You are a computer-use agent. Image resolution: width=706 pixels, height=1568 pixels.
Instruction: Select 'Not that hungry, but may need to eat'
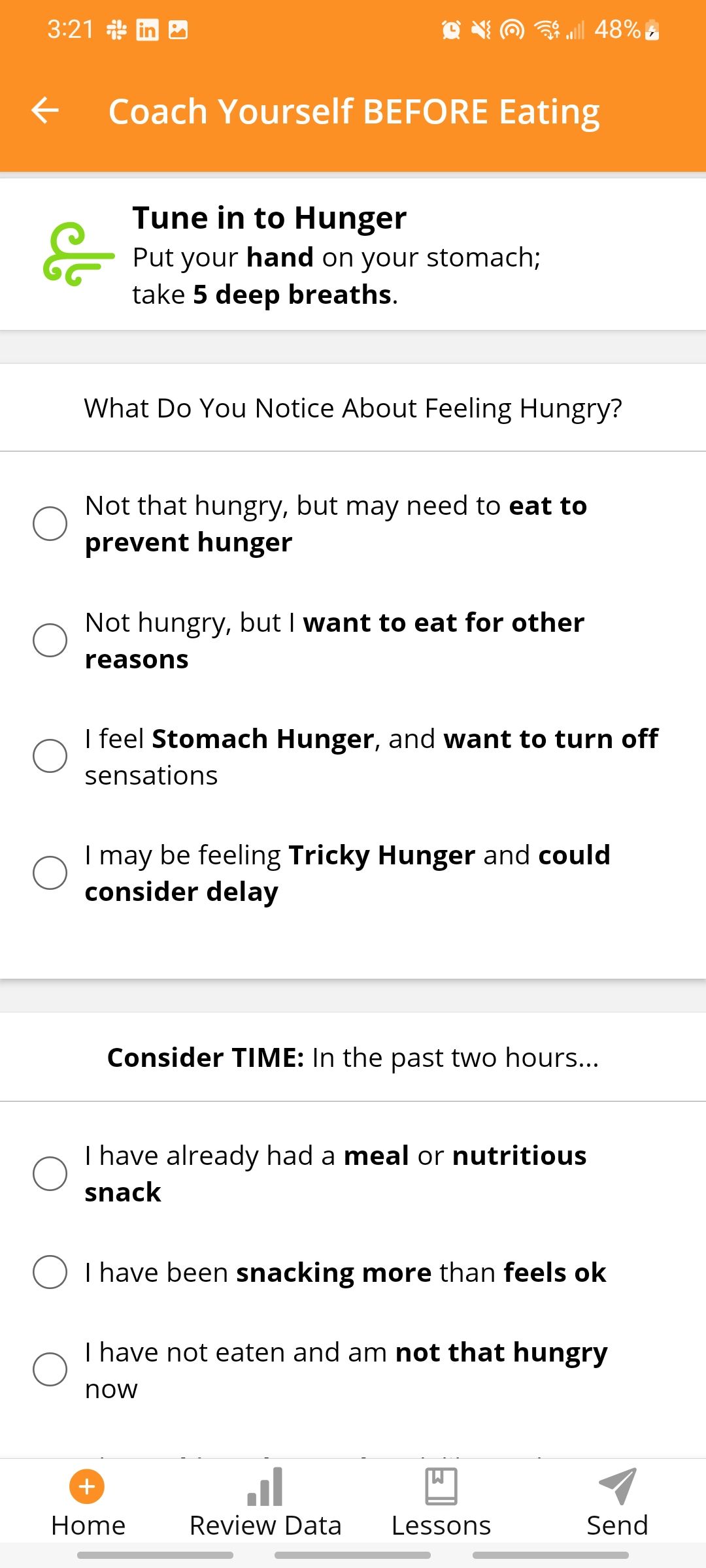coord(51,523)
